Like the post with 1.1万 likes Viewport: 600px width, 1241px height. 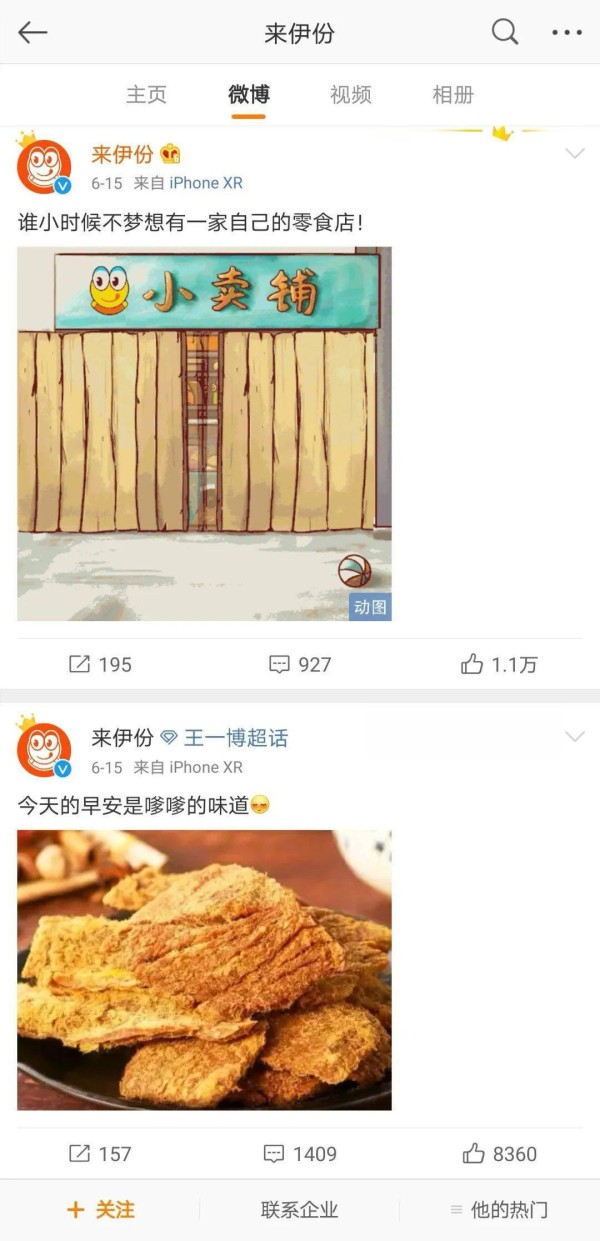pyautogui.click(x=499, y=664)
